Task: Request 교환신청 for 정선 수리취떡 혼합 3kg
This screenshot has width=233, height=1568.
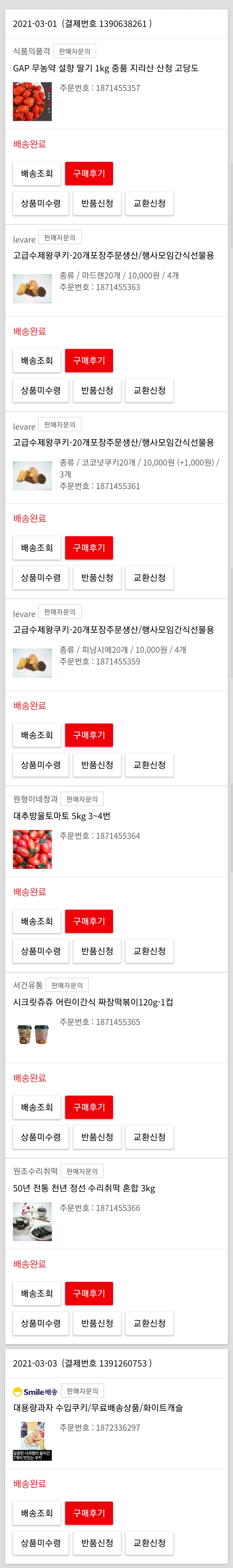Action: click(x=150, y=1323)
